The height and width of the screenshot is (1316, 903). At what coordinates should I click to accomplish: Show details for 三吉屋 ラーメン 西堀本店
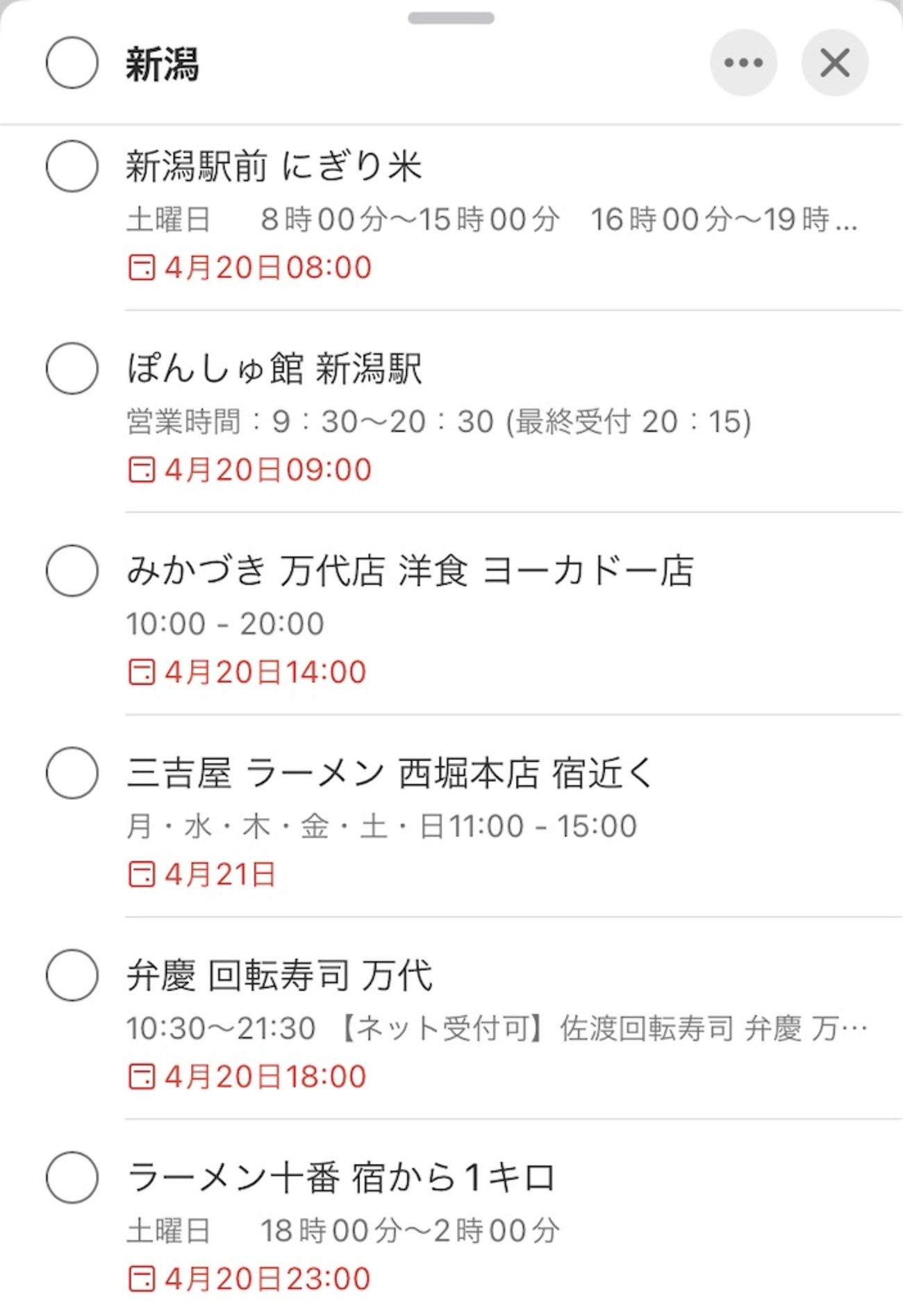pyautogui.click(x=389, y=773)
